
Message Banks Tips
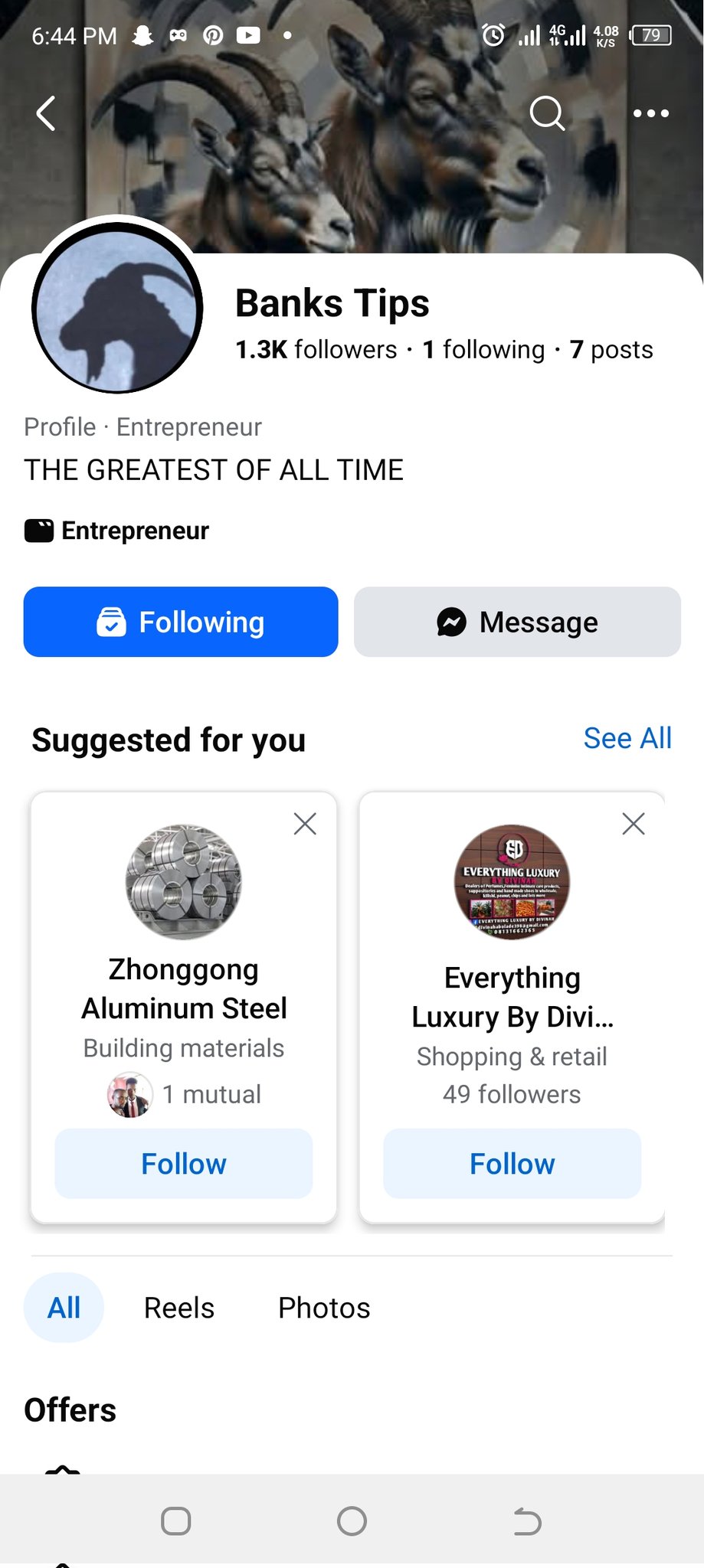[517, 622]
